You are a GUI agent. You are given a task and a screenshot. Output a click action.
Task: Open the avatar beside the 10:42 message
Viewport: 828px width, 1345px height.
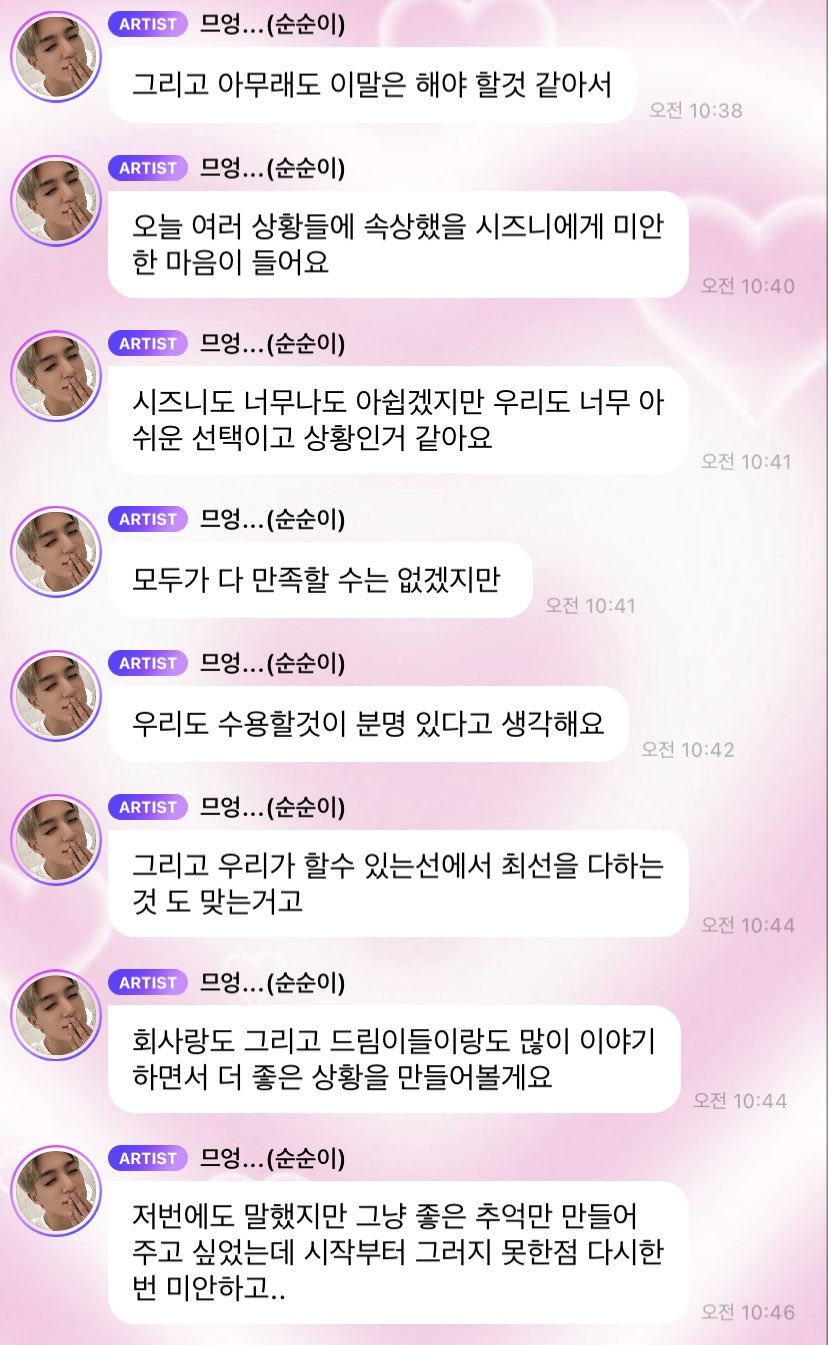pos(56,695)
